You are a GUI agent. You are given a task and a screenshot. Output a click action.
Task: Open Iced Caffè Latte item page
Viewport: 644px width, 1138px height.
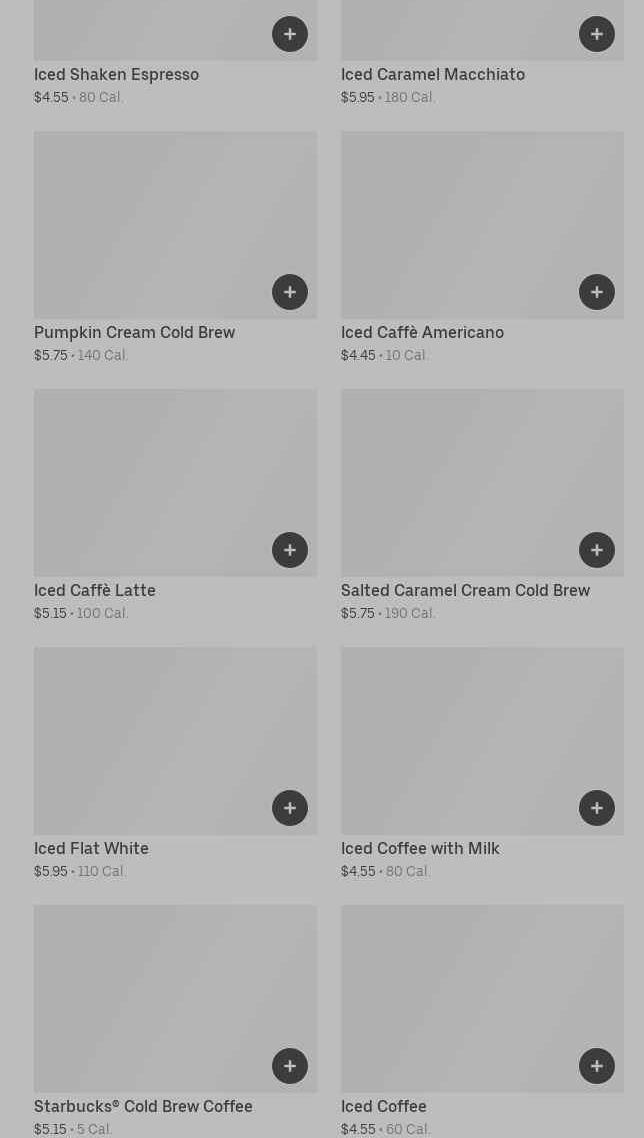coord(175,505)
